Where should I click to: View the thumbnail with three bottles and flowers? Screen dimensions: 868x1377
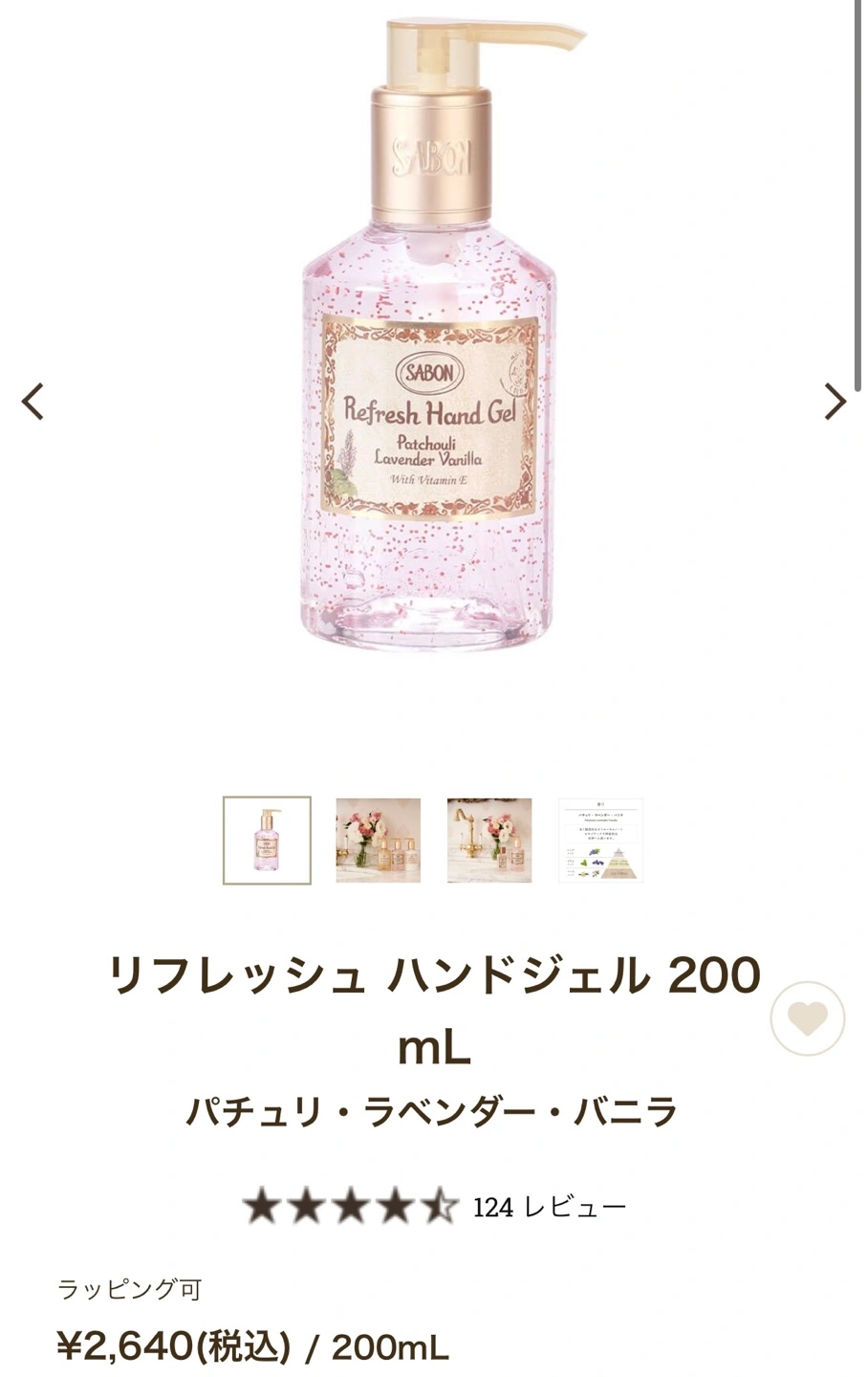(379, 841)
